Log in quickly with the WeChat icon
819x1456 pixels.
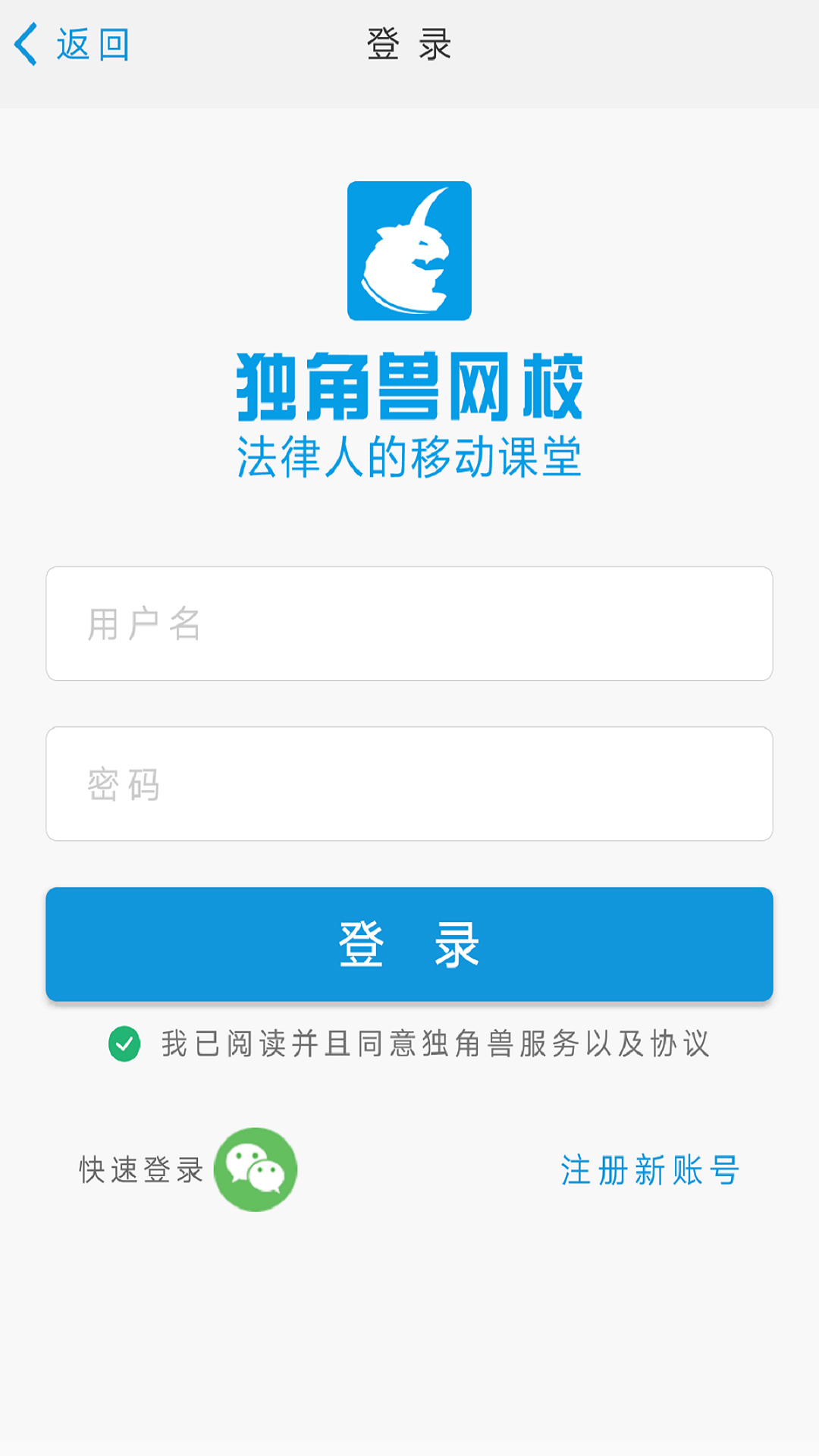coord(256,1169)
